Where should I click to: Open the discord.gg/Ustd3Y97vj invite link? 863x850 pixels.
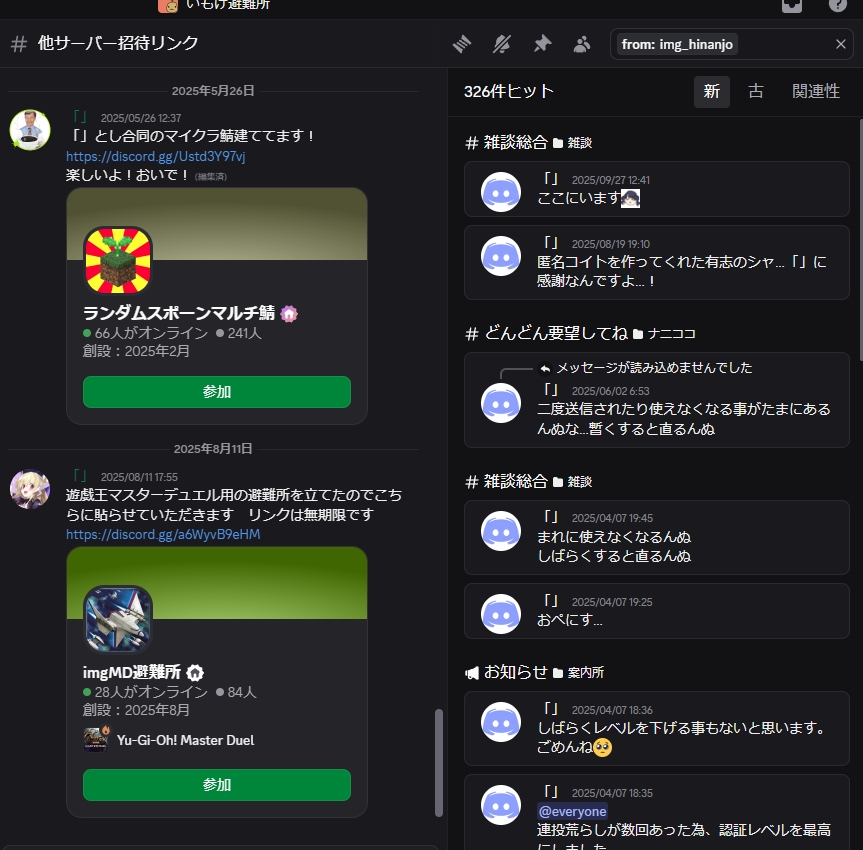point(155,156)
